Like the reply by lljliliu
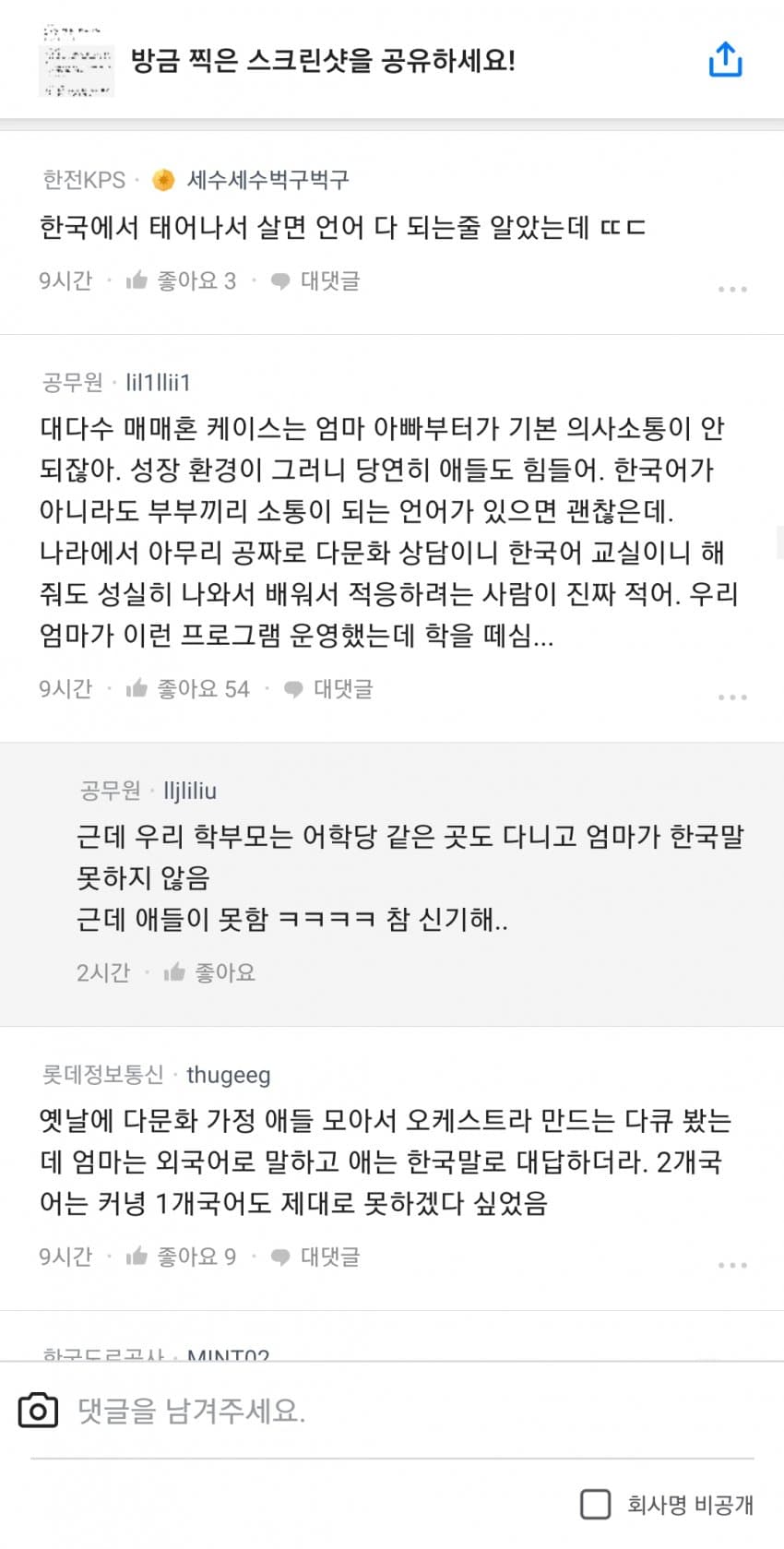Screen dimensions: 784x1549 (210, 972)
